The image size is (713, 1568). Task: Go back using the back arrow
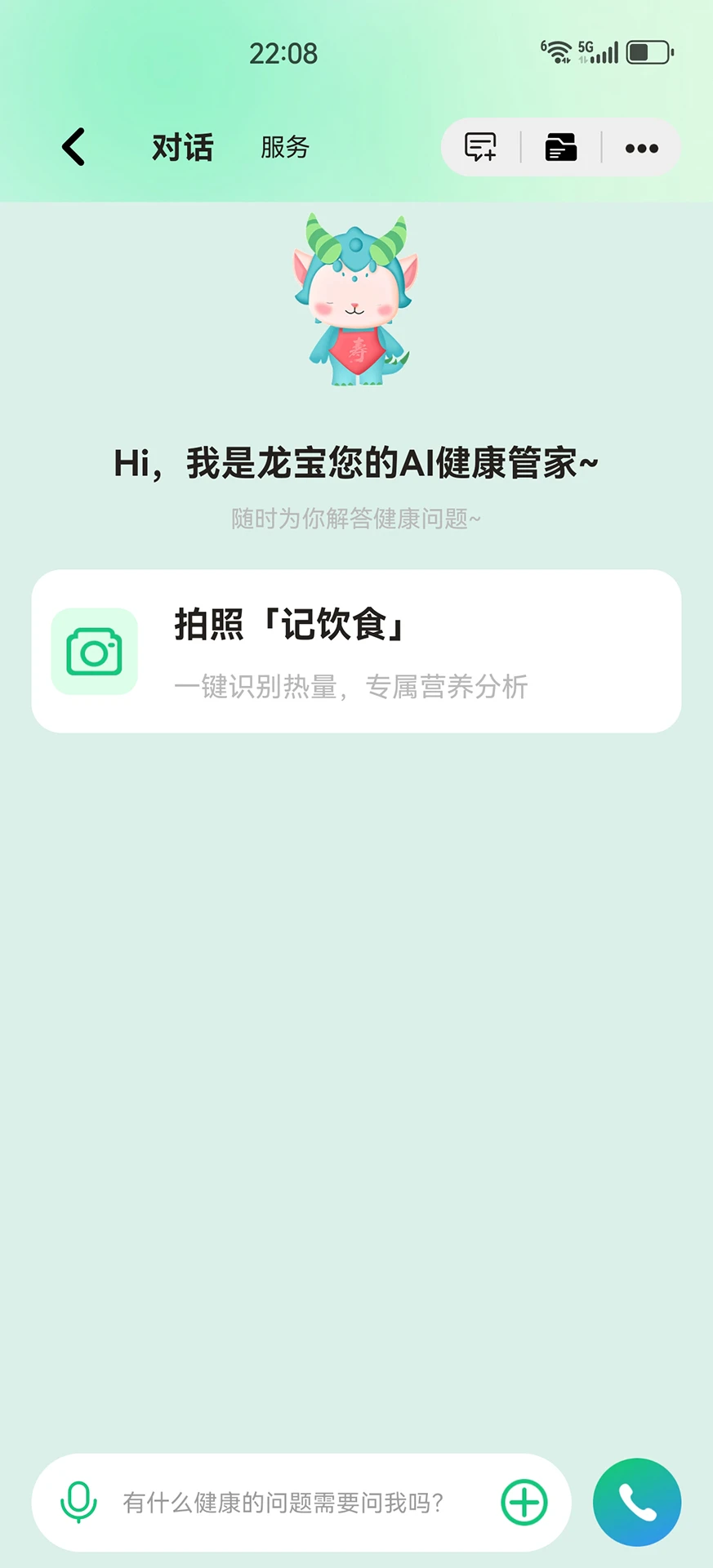(x=73, y=147)
